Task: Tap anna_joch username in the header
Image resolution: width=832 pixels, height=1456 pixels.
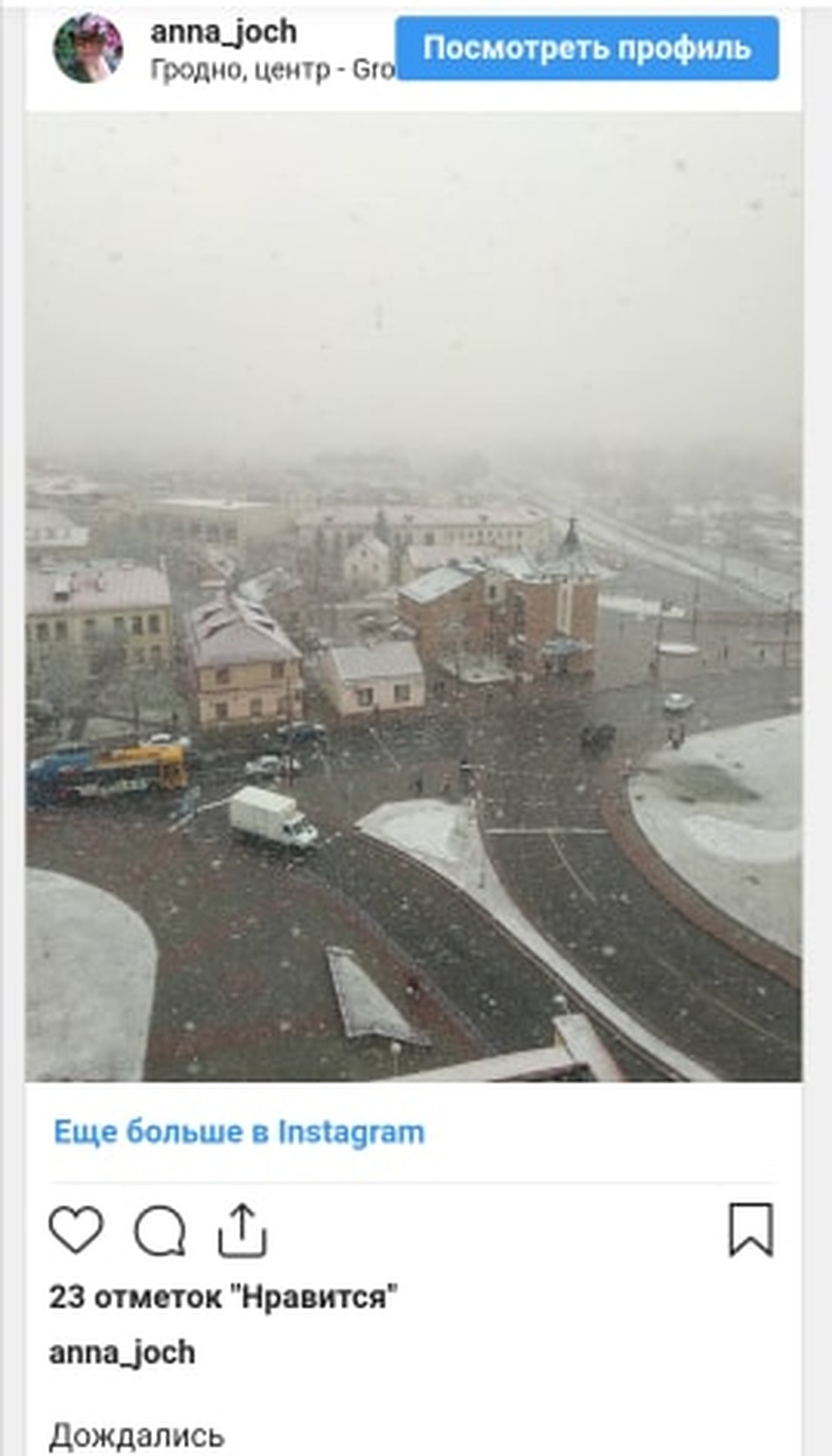Action: coord(224,31)
